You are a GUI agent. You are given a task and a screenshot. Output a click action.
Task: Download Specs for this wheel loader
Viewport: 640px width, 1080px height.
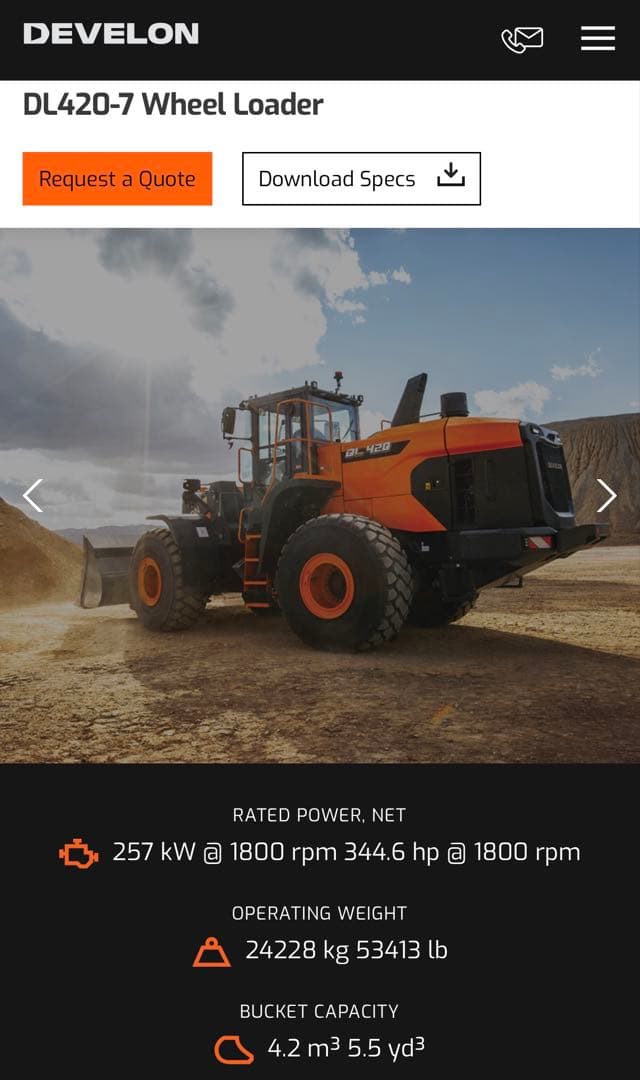(361, 179)
